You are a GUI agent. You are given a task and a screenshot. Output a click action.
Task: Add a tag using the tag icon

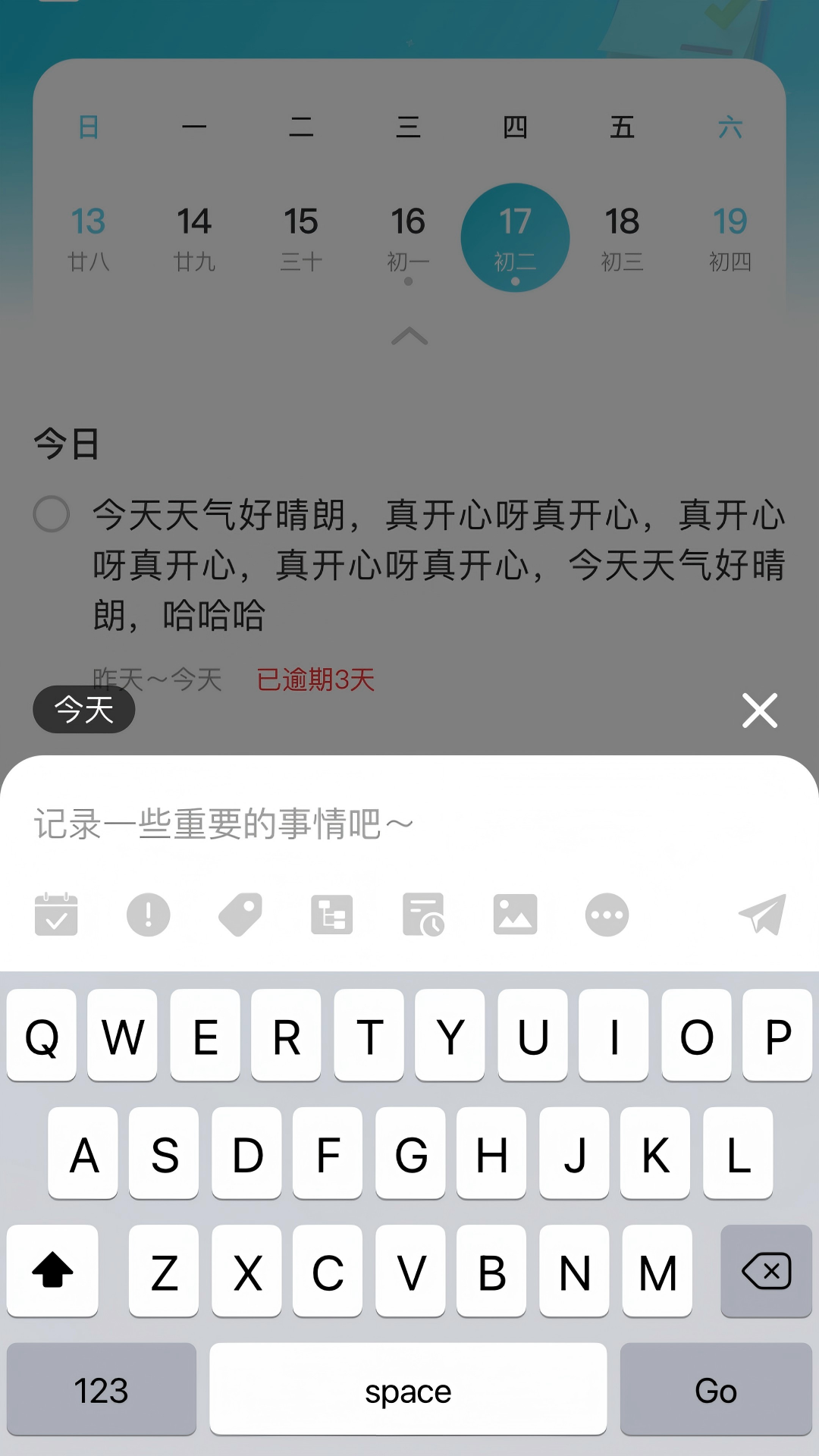(240, 914)
